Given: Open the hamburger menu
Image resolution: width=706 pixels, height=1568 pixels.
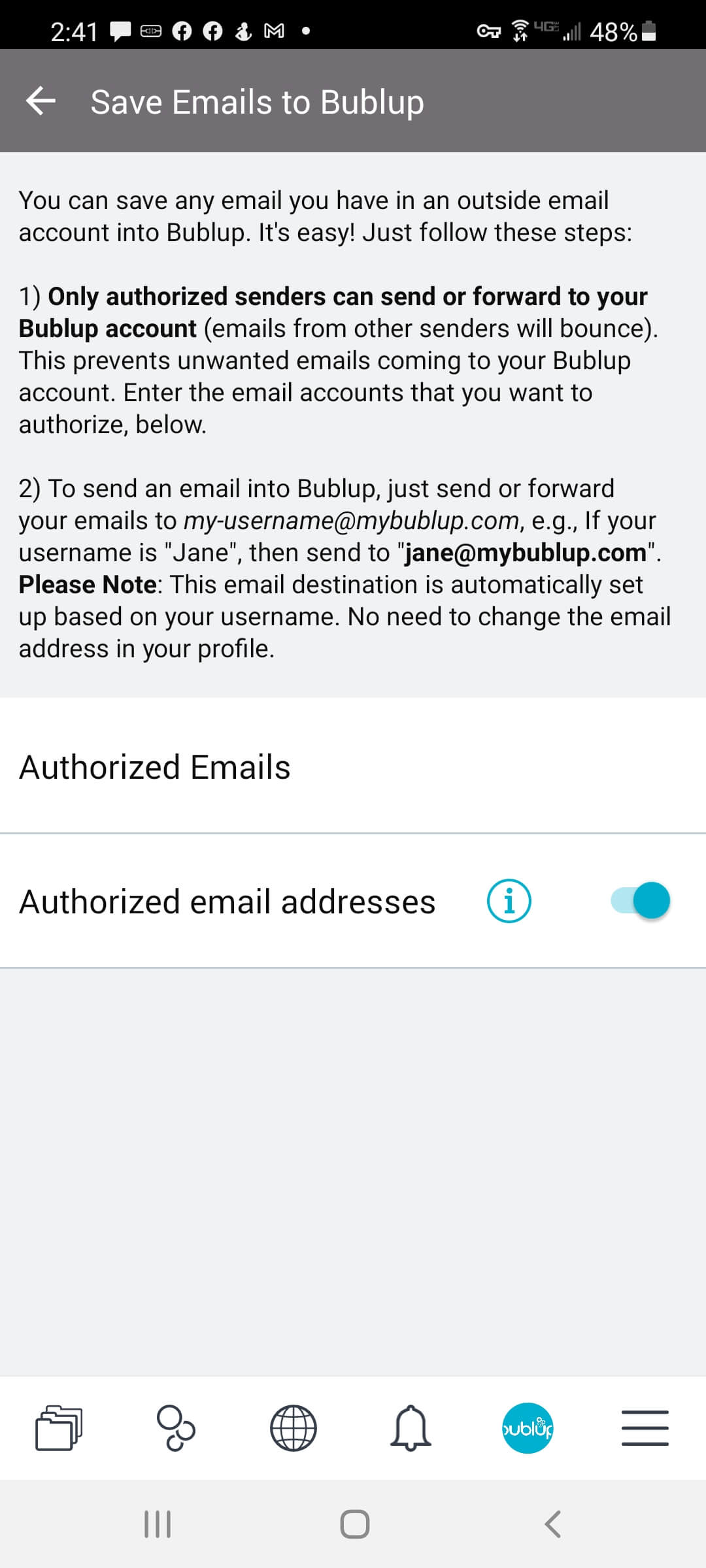Looking at the screenshot, I should pos(645,1428).
